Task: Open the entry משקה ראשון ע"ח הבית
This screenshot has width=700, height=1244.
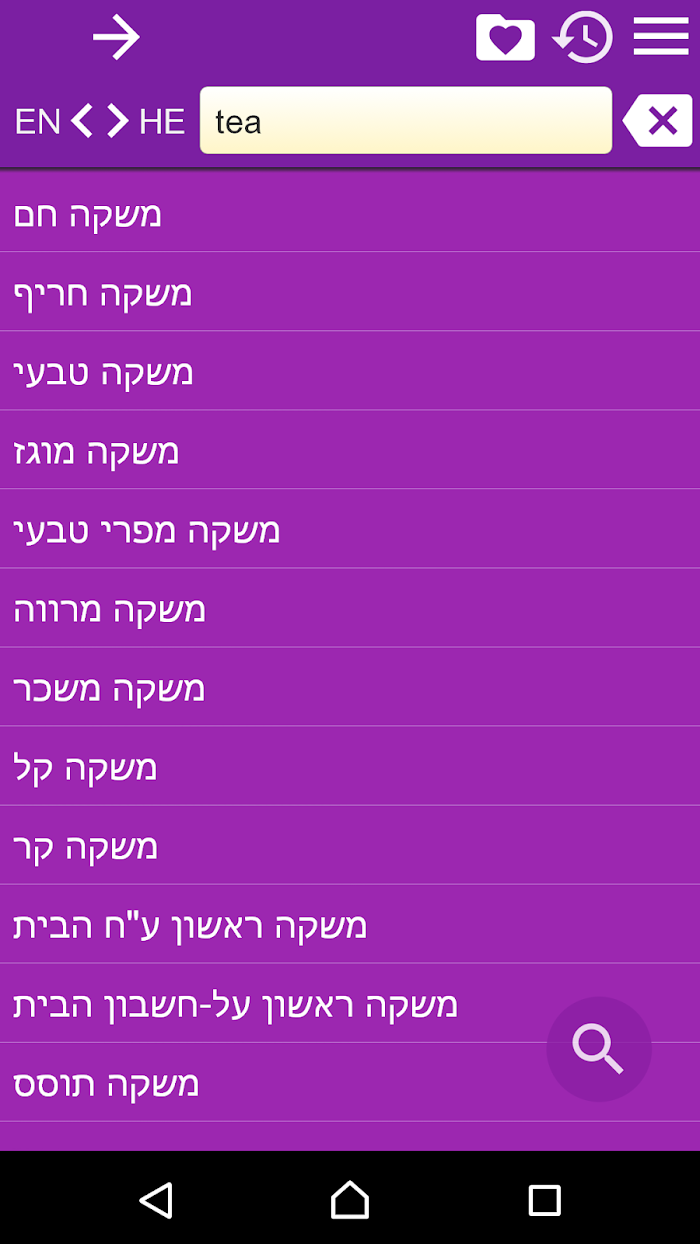Action: point(350,924)
